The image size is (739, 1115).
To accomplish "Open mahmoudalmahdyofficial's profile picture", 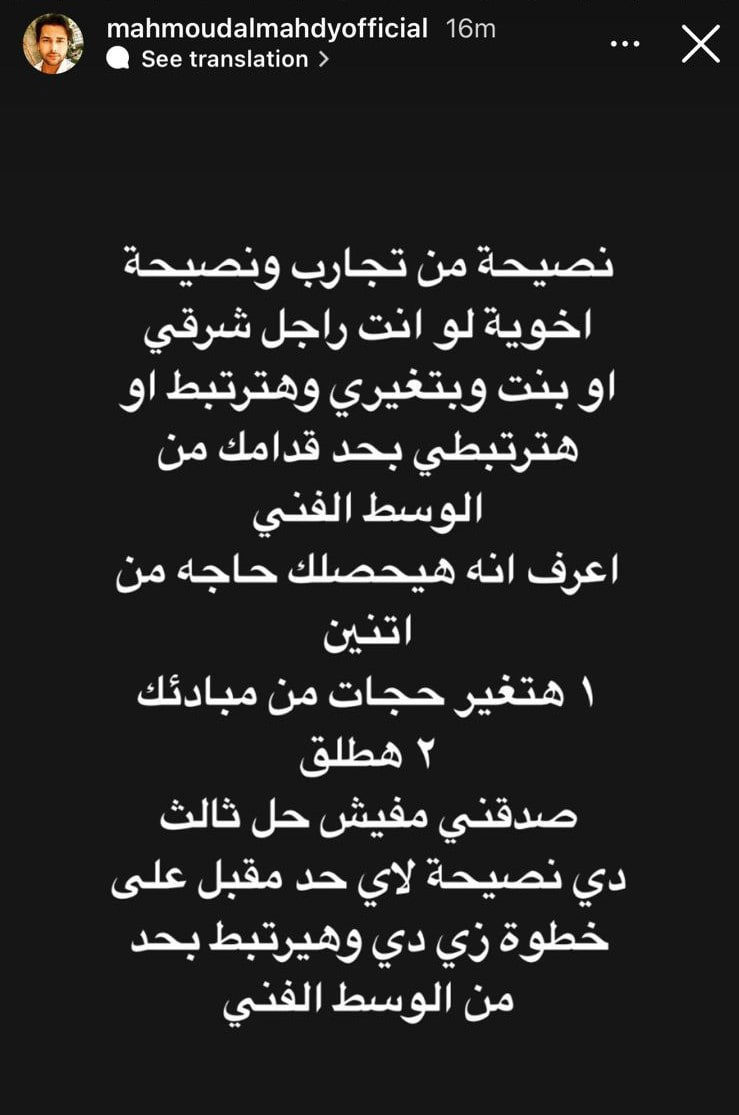I will click(x=51, y=43).
